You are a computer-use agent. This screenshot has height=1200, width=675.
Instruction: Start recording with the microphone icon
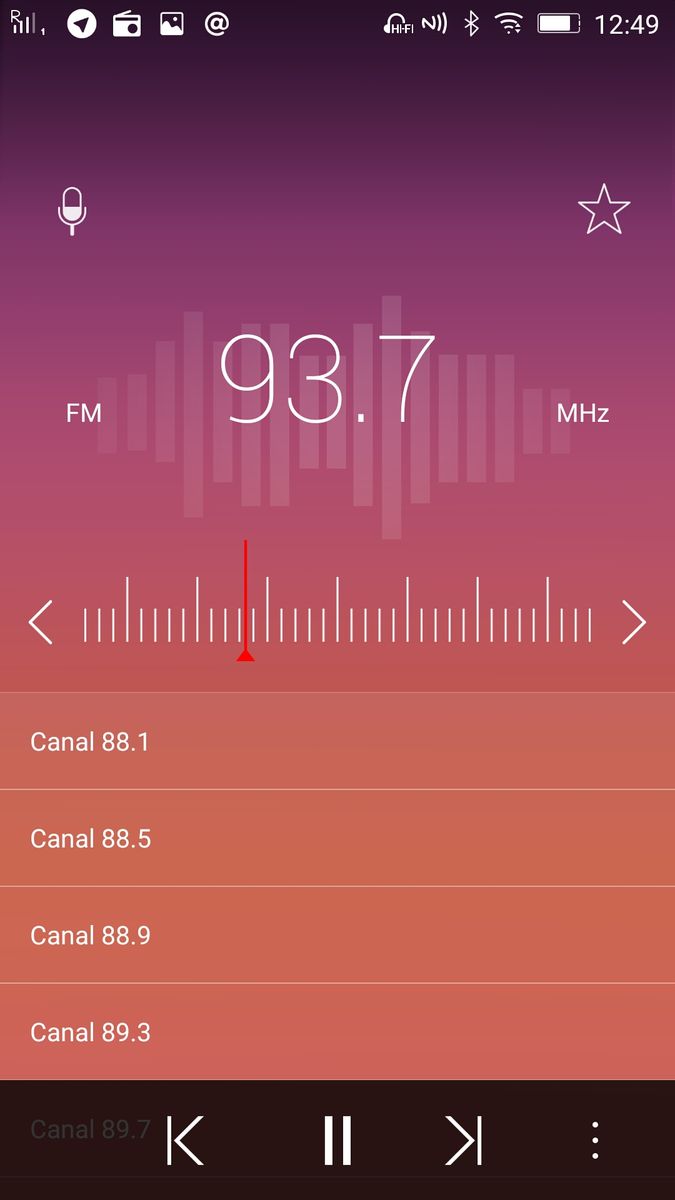(x=72, y=211)
